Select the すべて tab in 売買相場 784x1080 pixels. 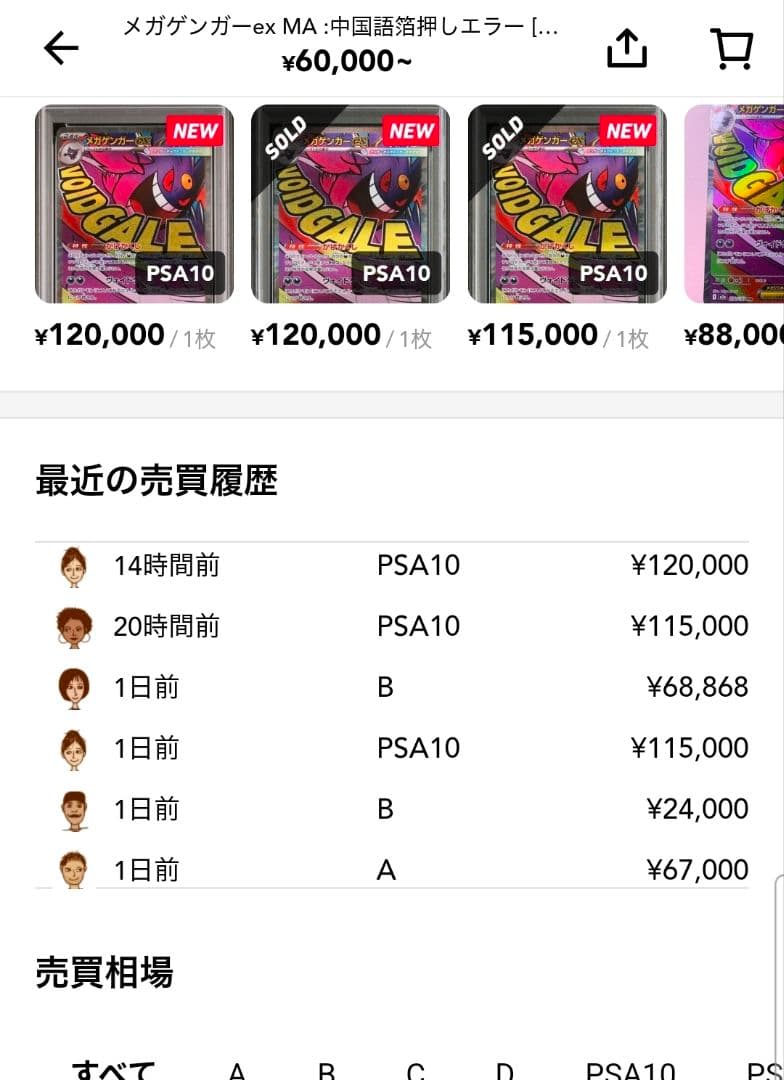click(x=113, y=1070)
